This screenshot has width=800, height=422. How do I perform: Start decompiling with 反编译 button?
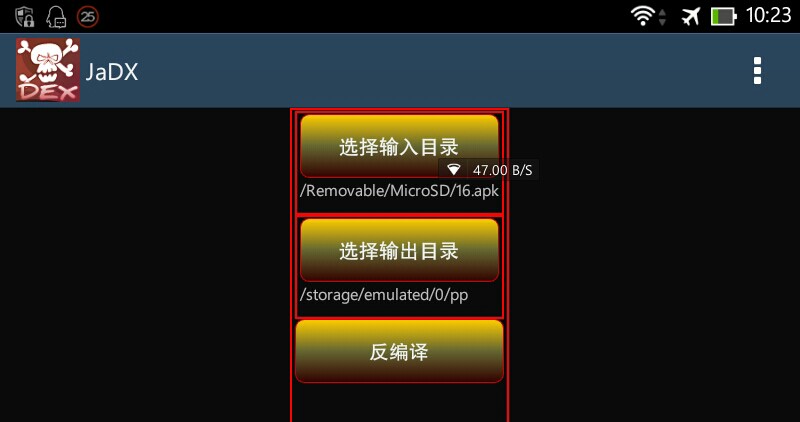pos(399,351)
